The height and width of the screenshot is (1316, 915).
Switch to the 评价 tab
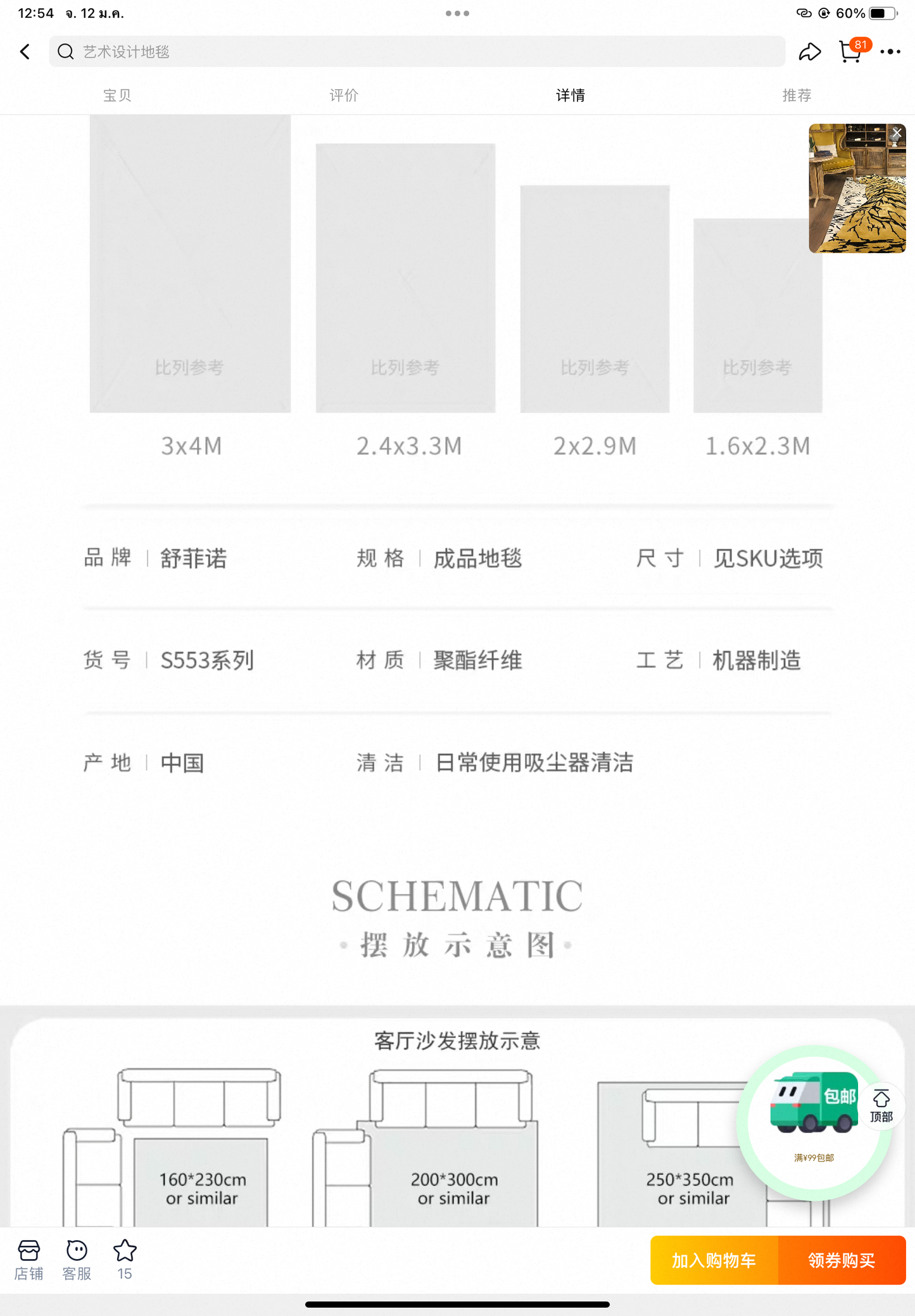pyautogui.click(x=344, y=95)
